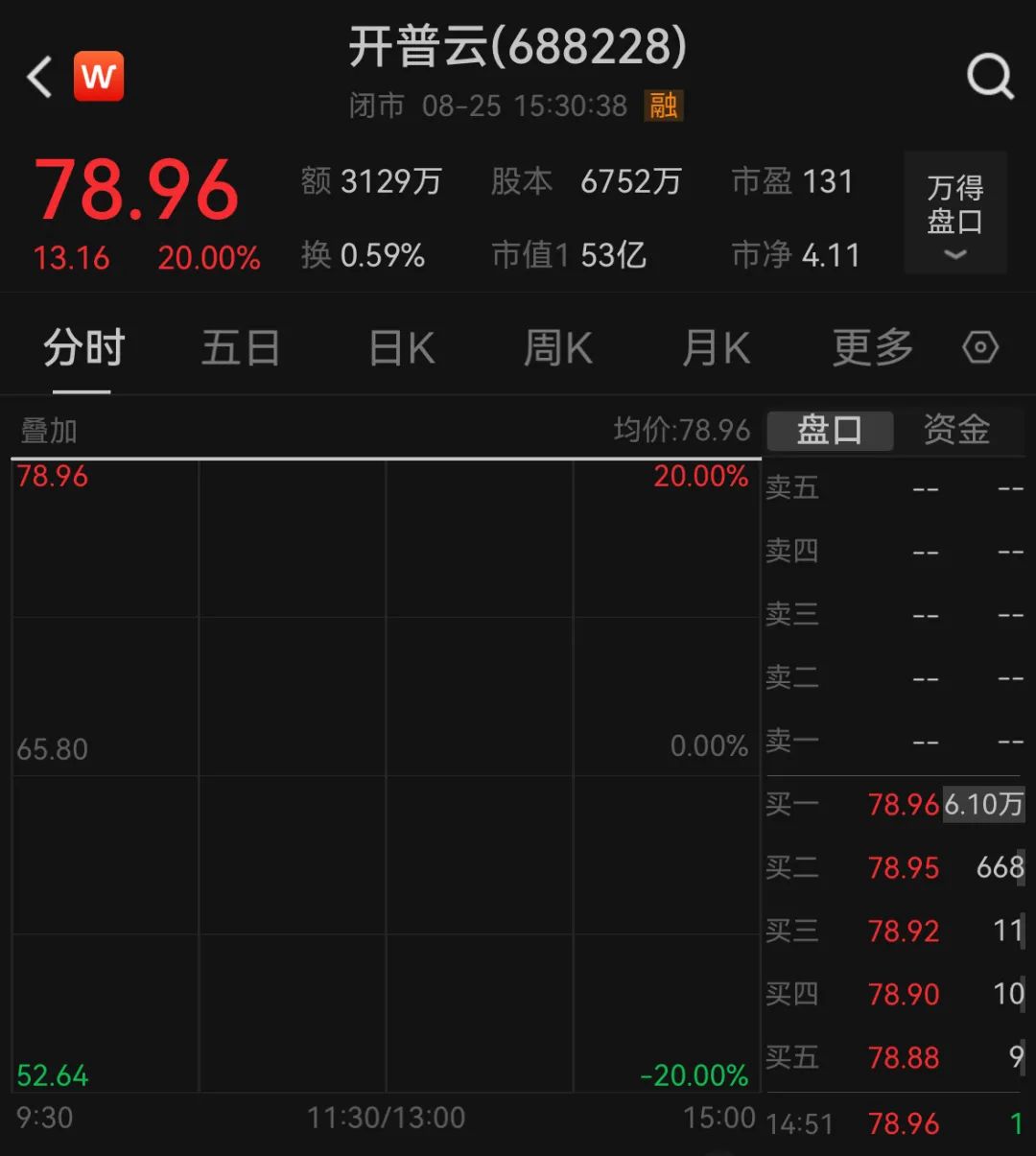
Task: Go back using the top-left arrow
Action: coord(40,77)
